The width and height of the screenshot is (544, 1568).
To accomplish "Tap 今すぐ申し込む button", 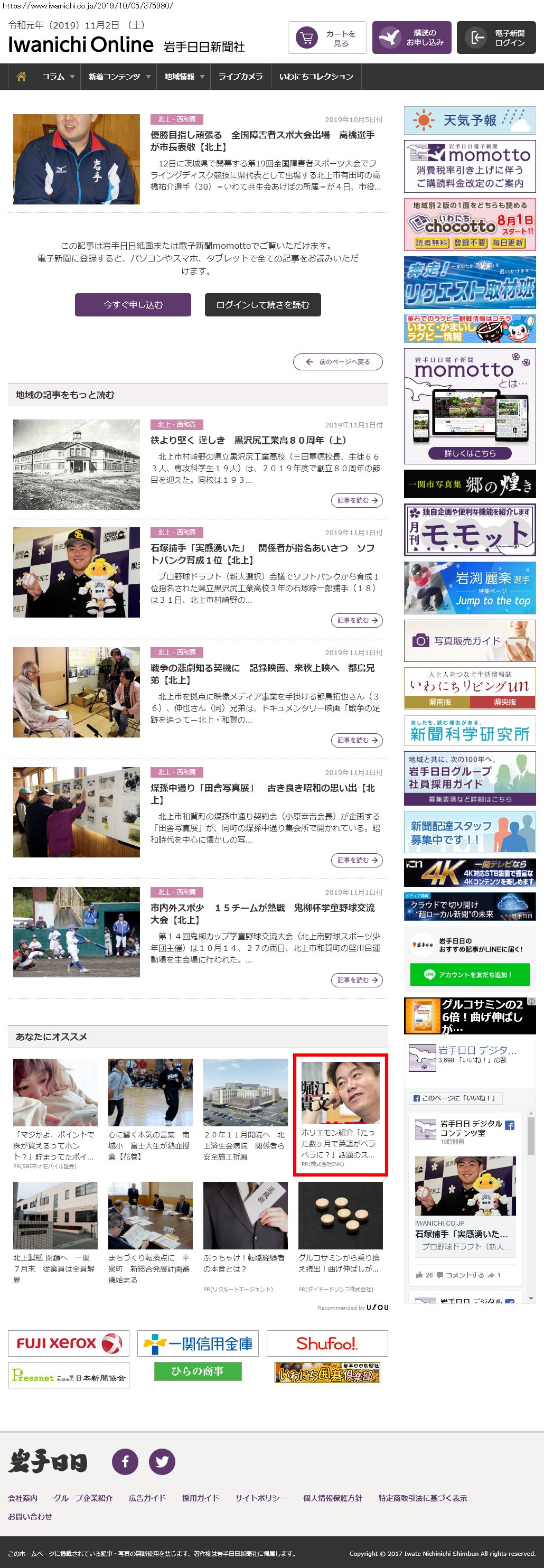I will [x=133, y=305].
